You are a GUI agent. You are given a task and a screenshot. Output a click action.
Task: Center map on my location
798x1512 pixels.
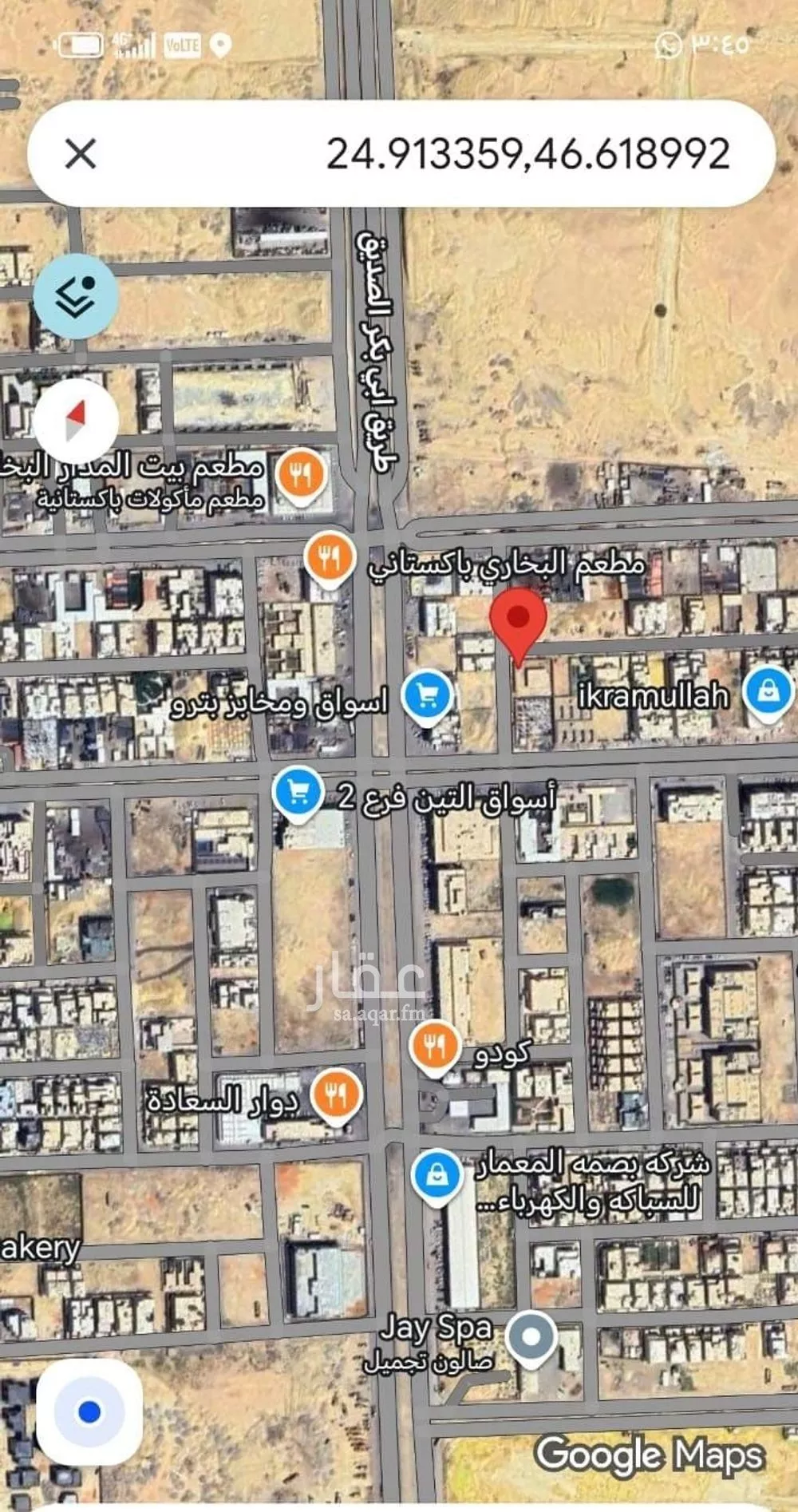(89, 1411)
